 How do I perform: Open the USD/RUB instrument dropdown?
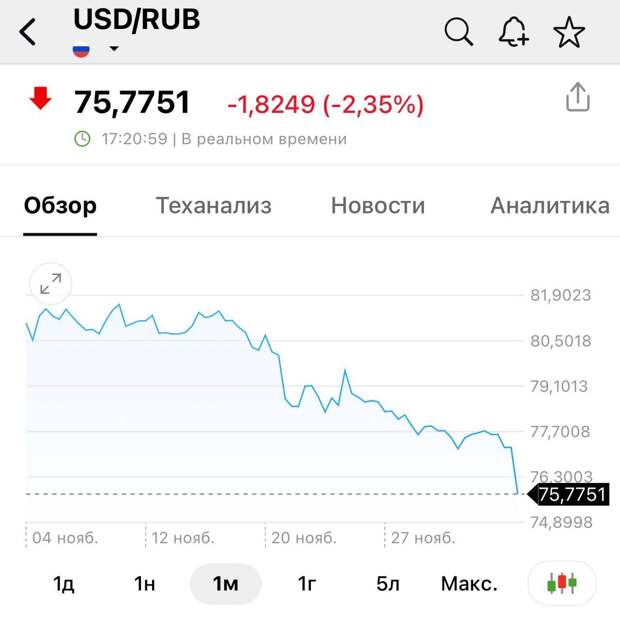coord(114,49)
